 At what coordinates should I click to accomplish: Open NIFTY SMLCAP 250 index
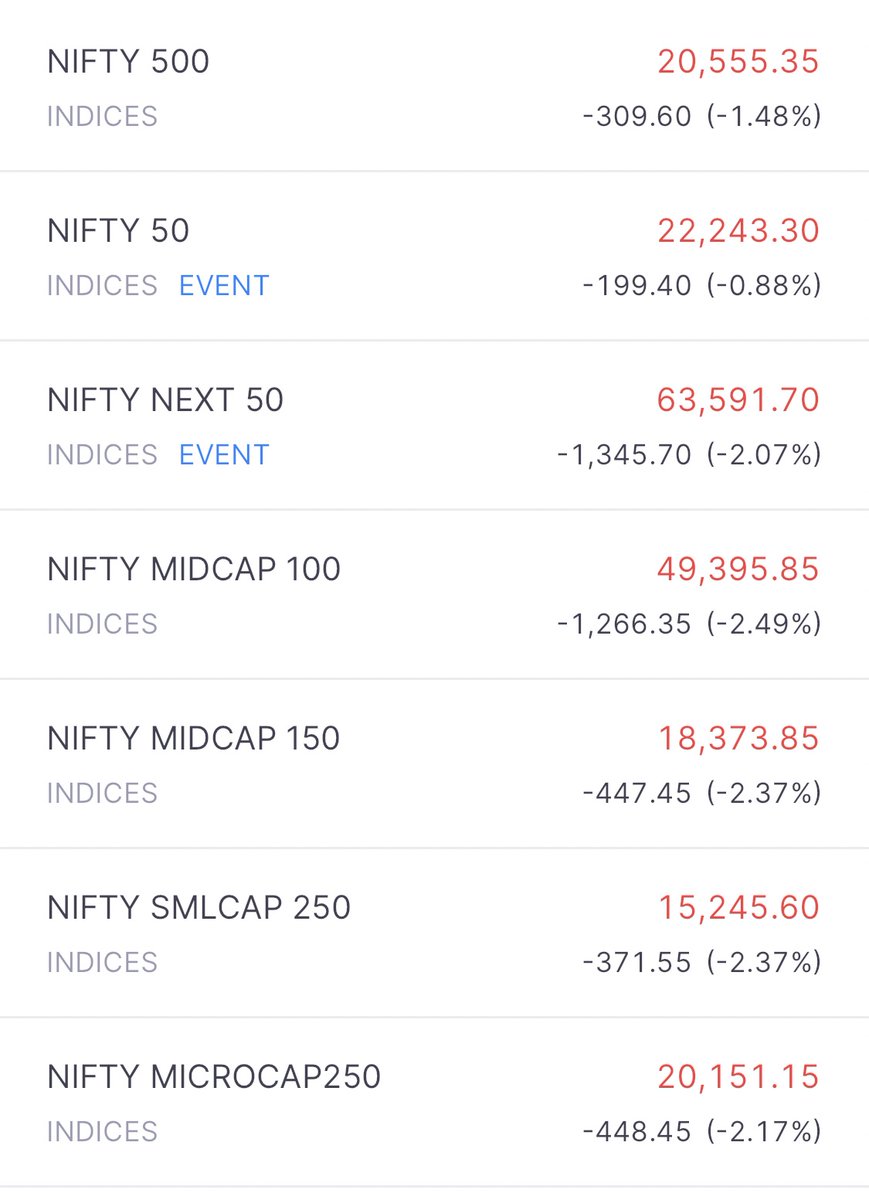[x=434, y=932]
